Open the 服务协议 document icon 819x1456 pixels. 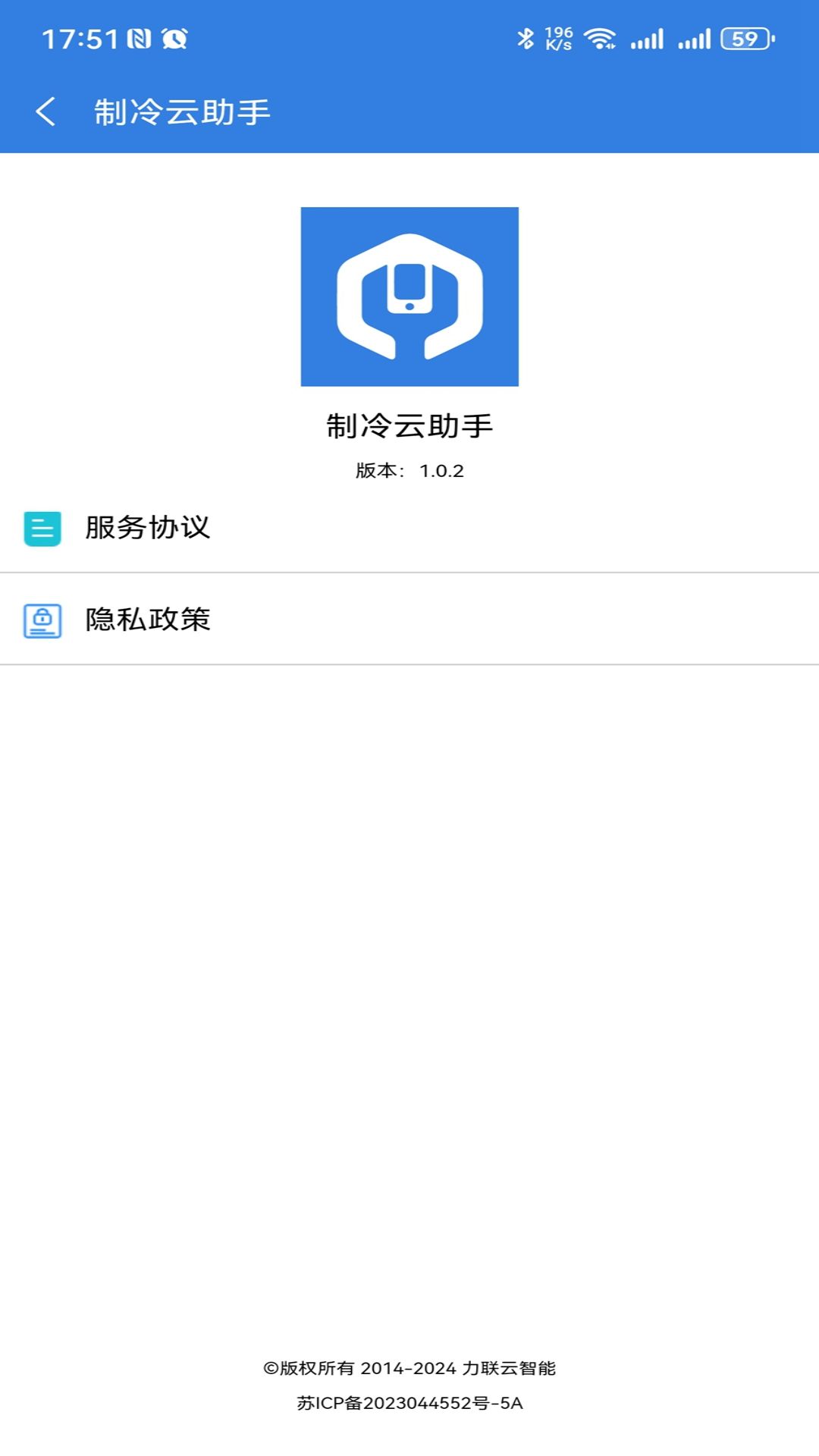point(43,529)
